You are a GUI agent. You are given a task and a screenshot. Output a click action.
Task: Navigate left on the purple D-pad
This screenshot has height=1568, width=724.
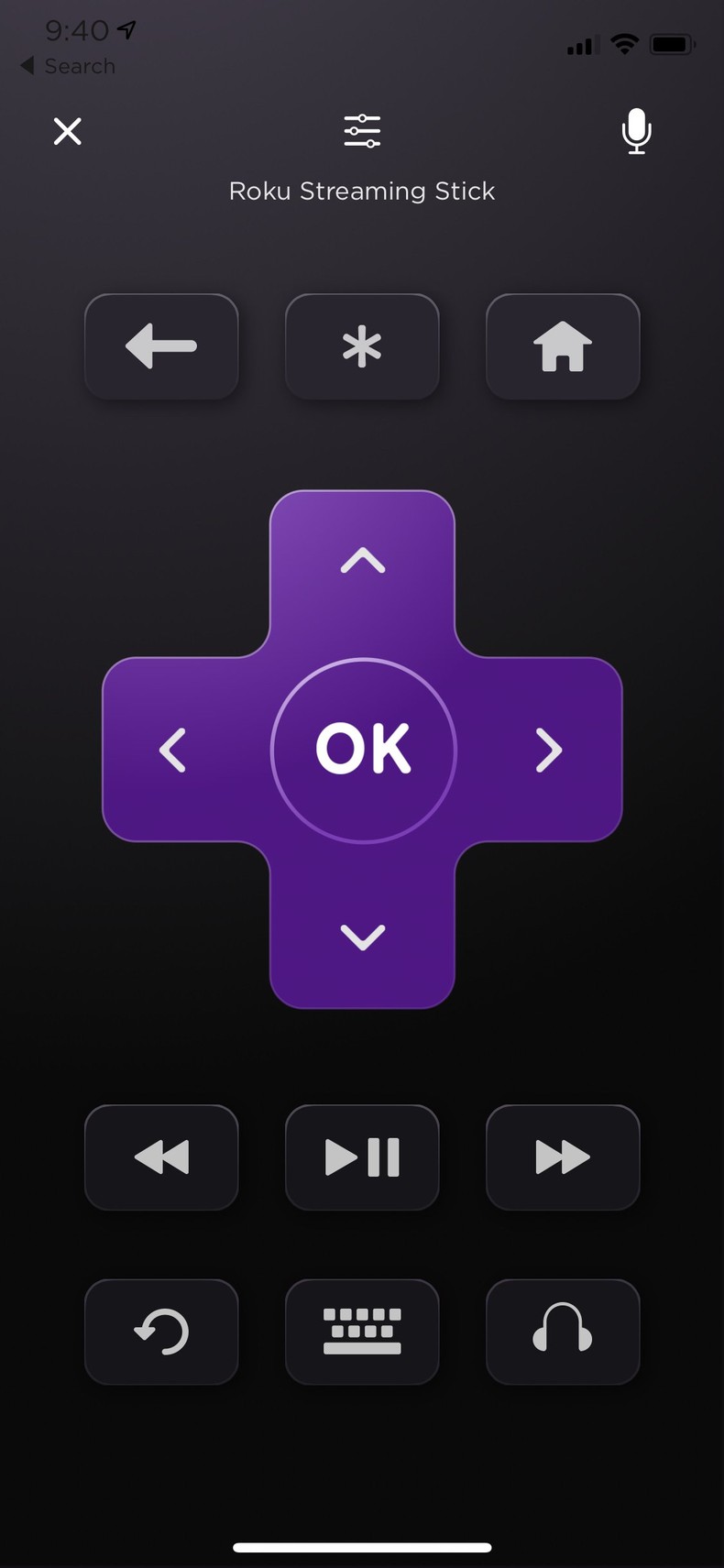[174, 750]
